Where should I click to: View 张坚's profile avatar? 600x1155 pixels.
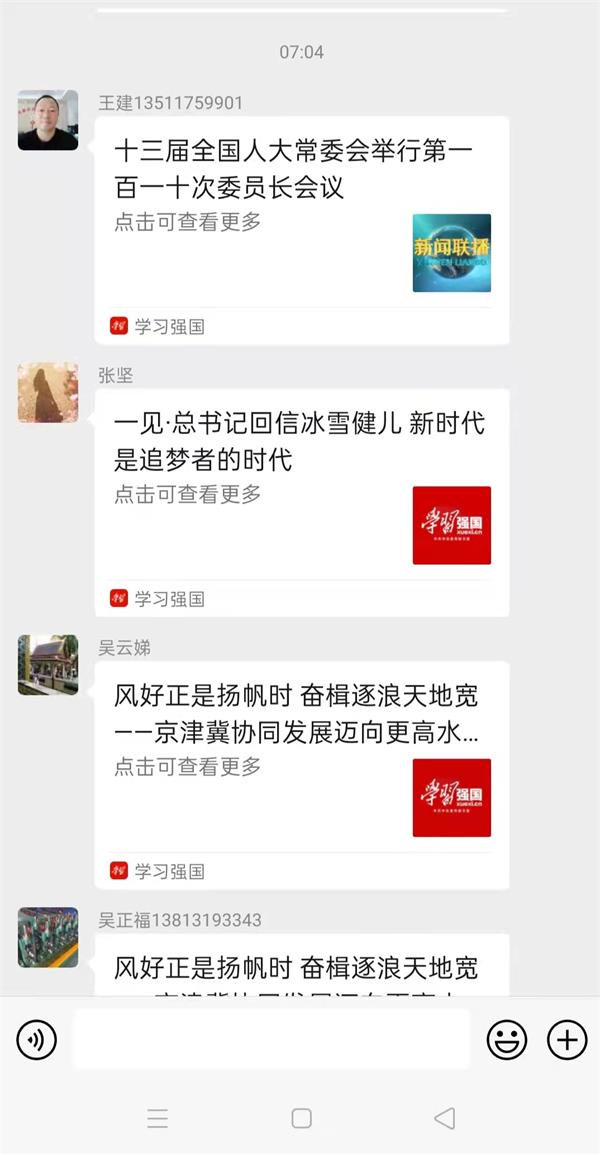click(x=48, y=393)
